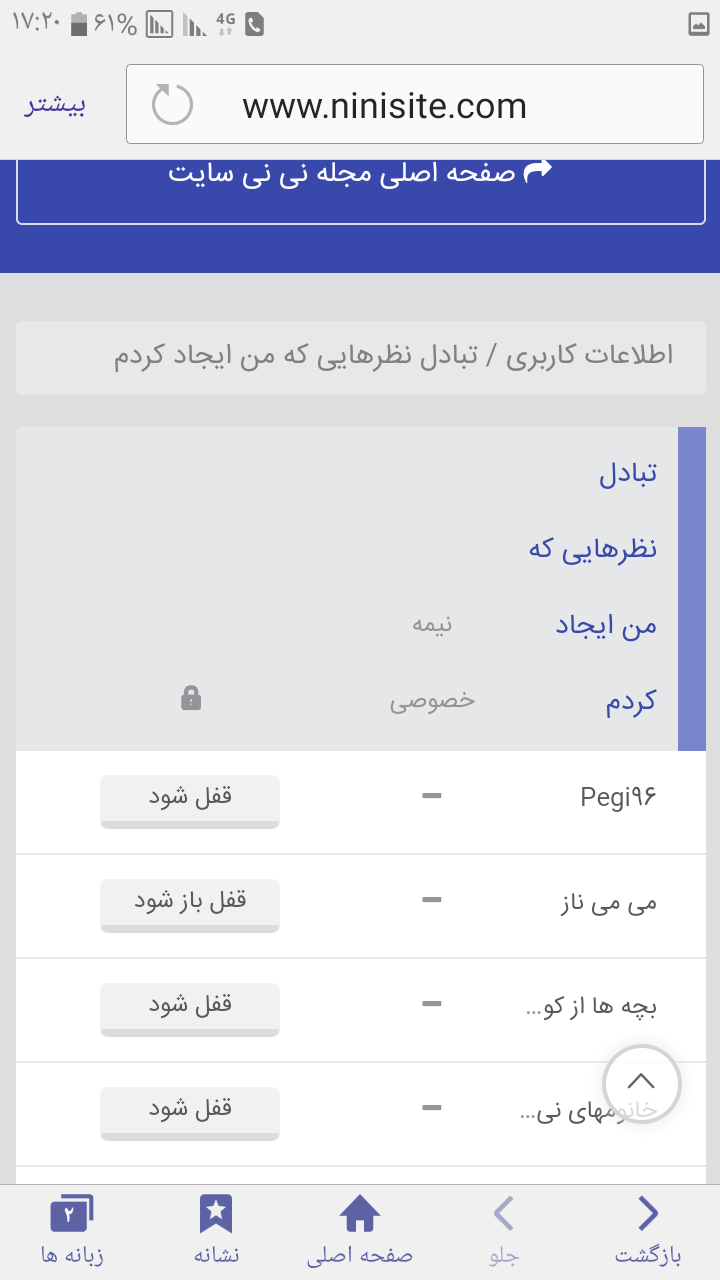Tap قفل شود button for Pegi۹۶
Screen dimensions: 720x1280
point(190,801)
